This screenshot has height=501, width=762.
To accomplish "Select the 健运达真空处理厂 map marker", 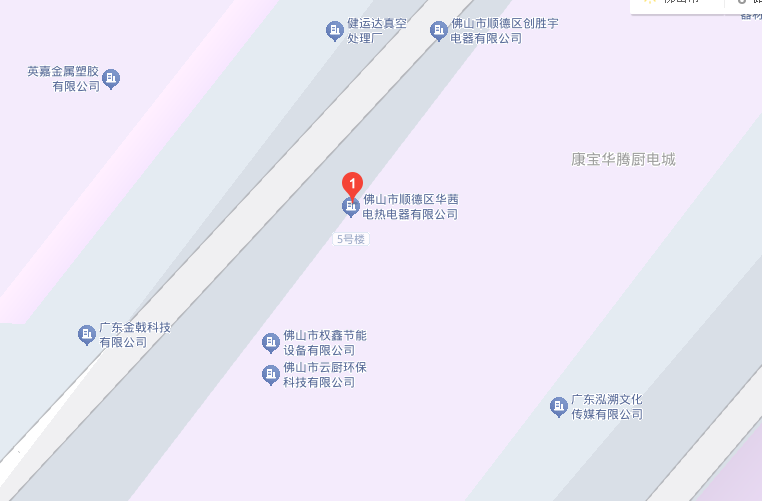I will click(335, 31).
